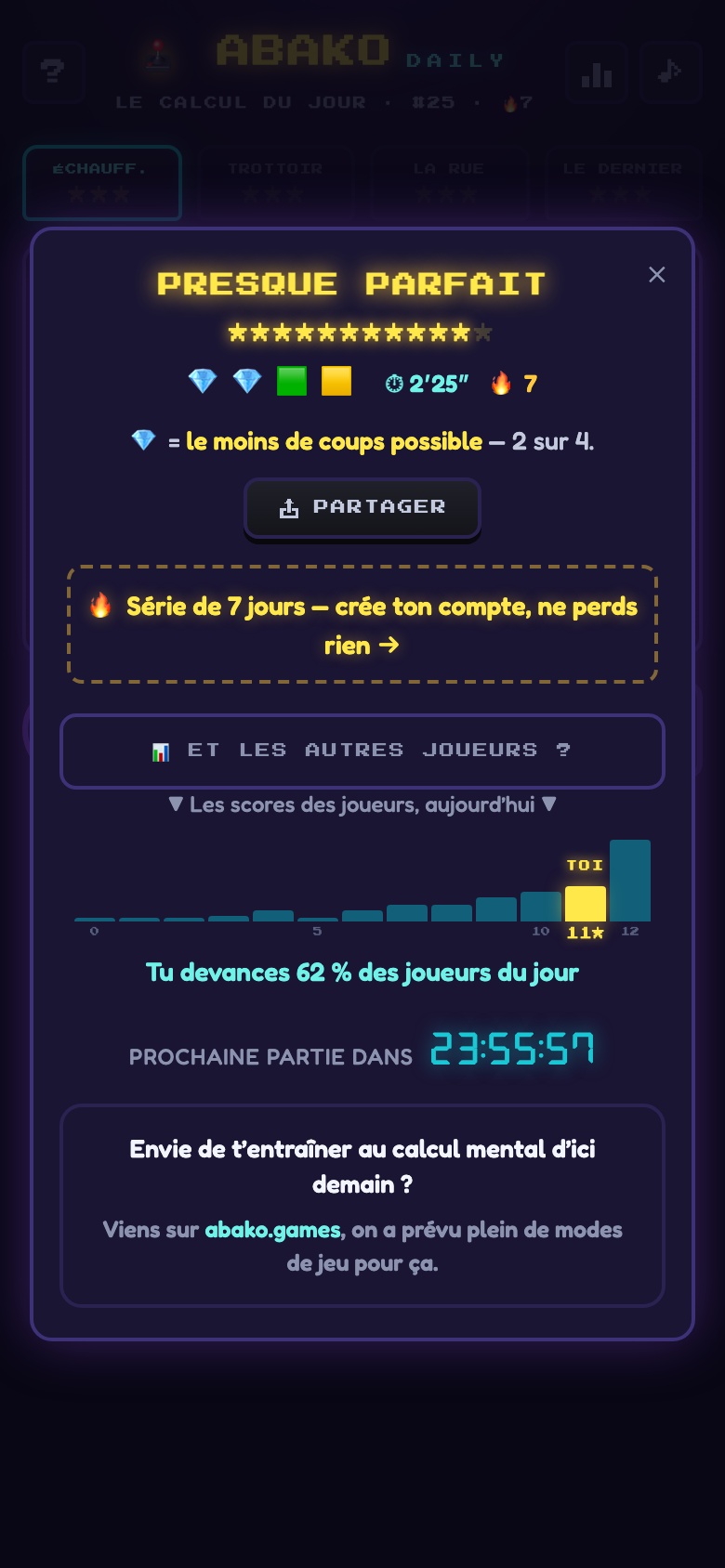Open the abako.games link

coord(273,1230)
